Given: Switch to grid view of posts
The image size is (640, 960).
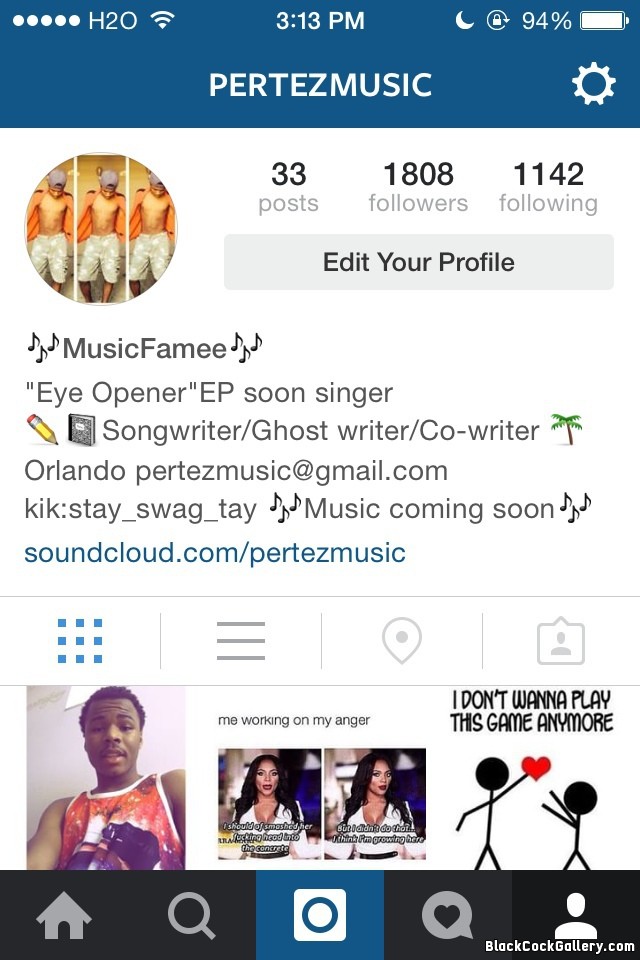Looking at the screenshot, I should pyautogui.click(x=80, y=641).
